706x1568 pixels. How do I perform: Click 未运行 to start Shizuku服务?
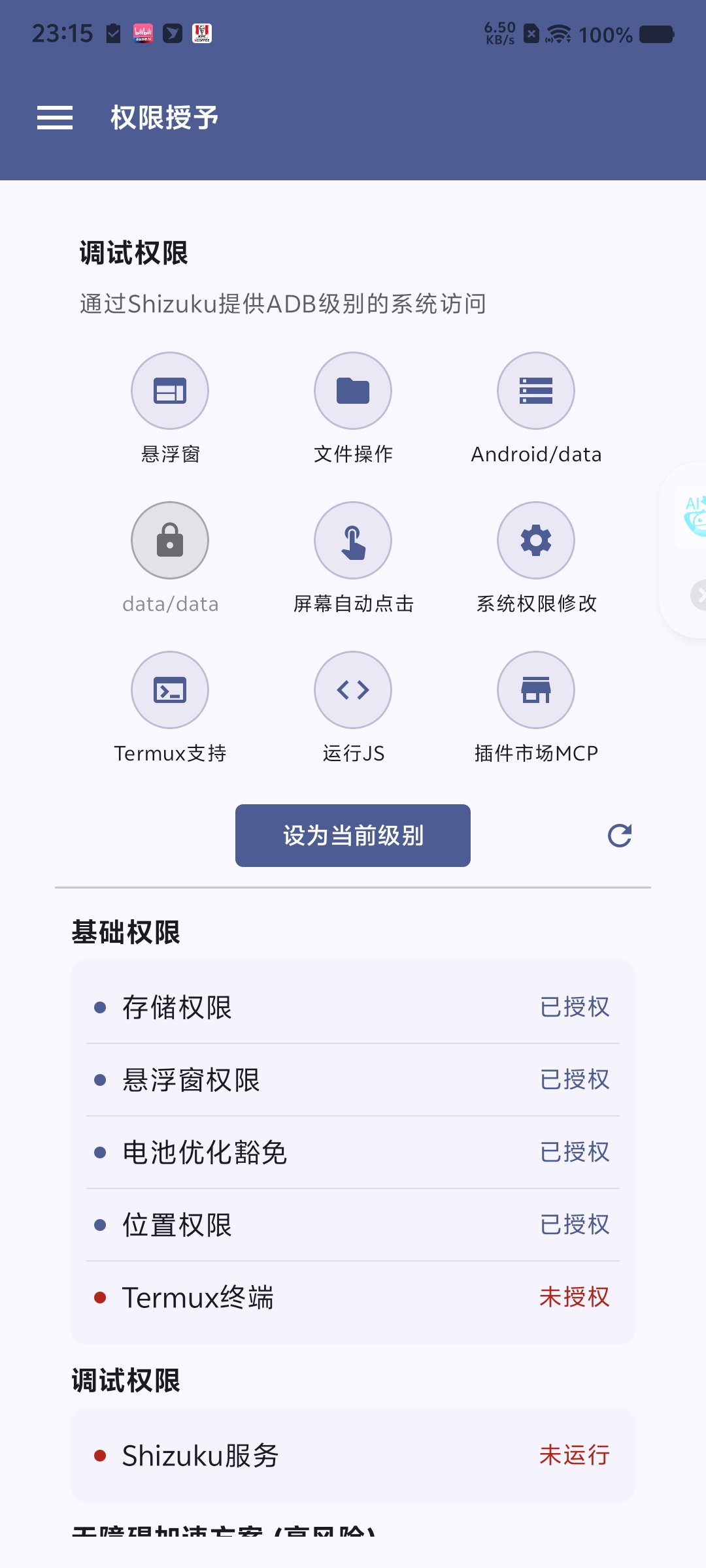point(573,1456)
